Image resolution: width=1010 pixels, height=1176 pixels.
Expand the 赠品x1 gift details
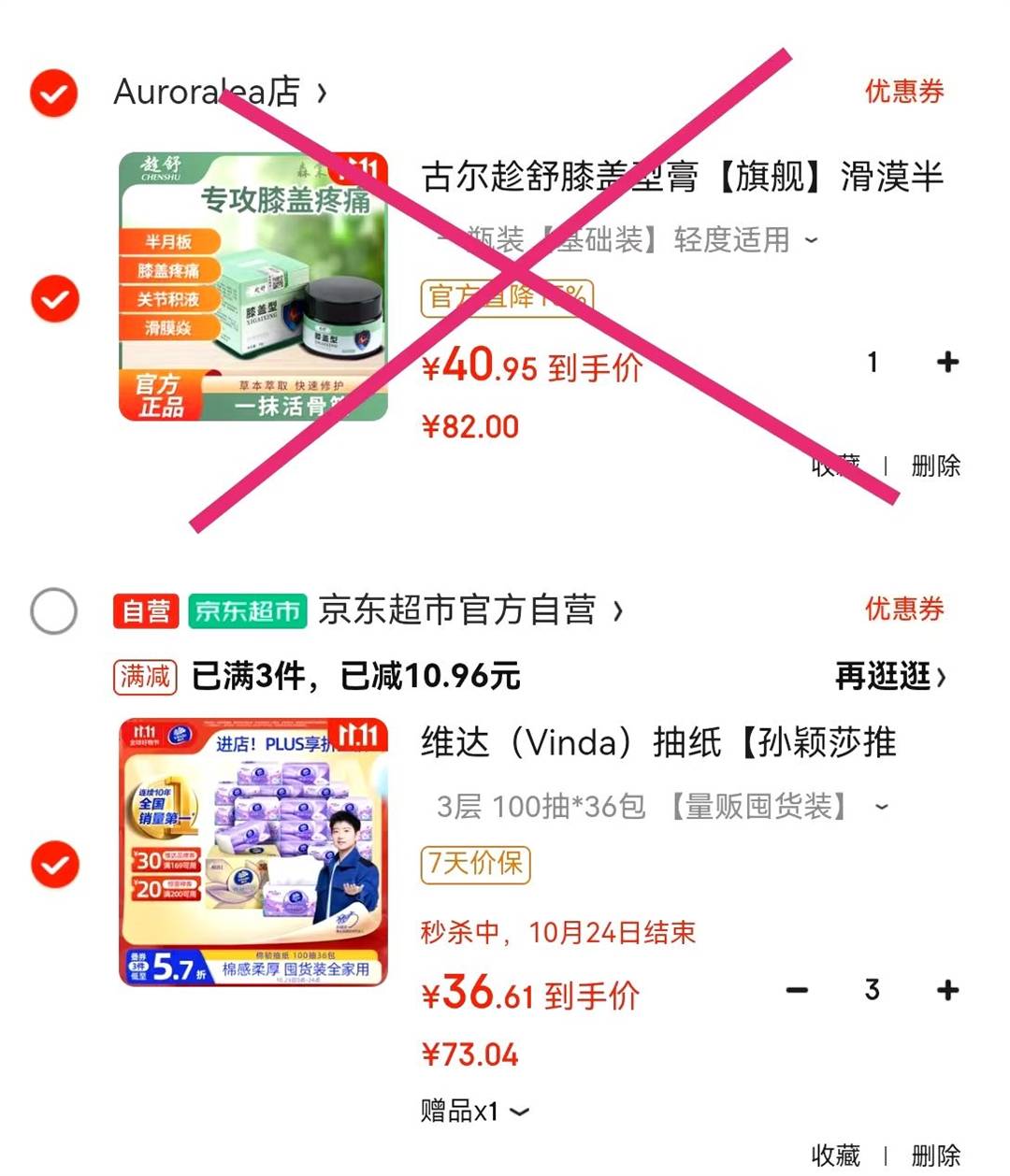pos(474,1111)
